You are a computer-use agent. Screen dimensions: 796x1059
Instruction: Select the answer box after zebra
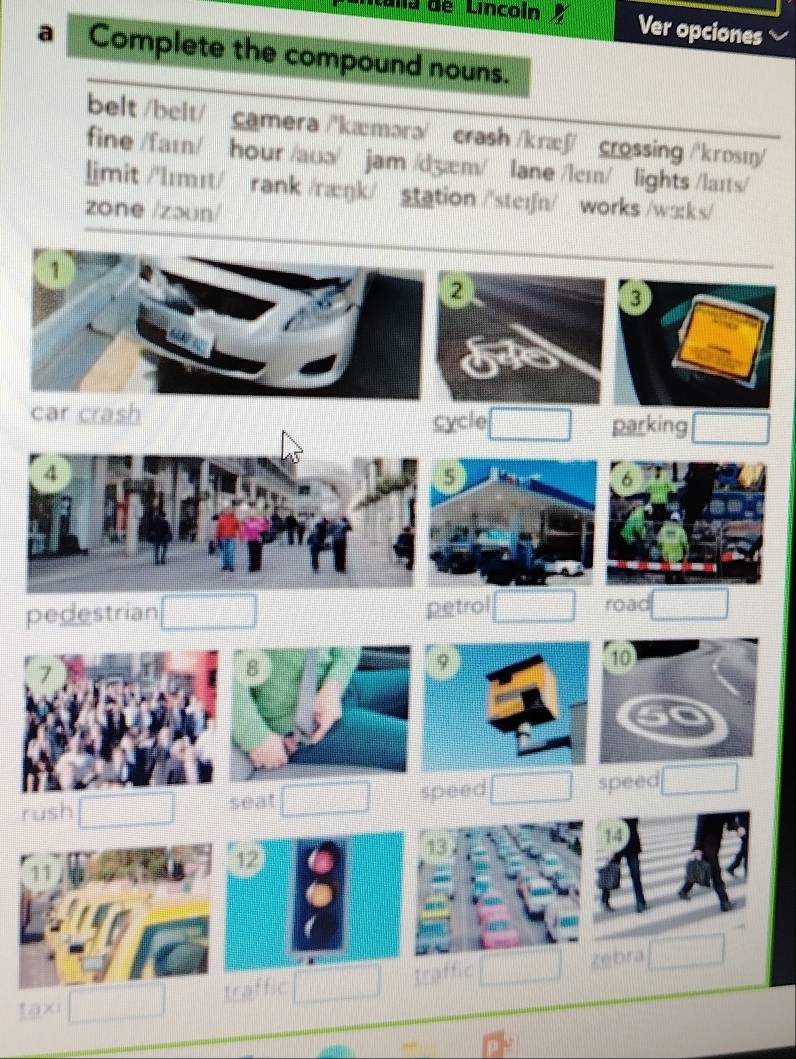click(x=687, y=950)
